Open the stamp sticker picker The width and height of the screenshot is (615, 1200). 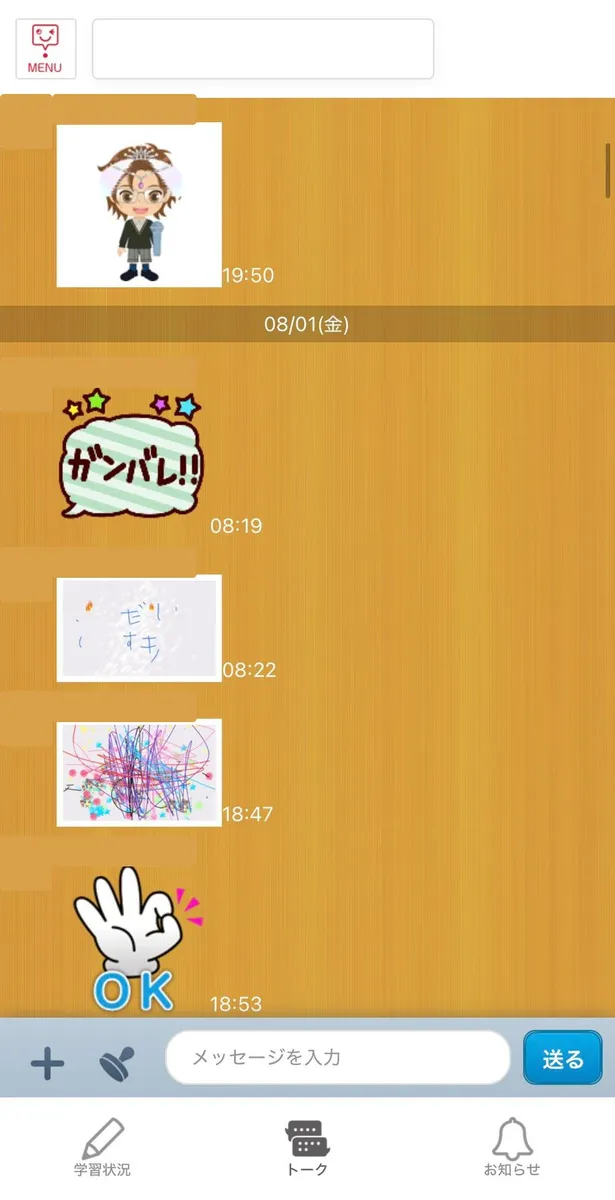tap(116, 1062)
